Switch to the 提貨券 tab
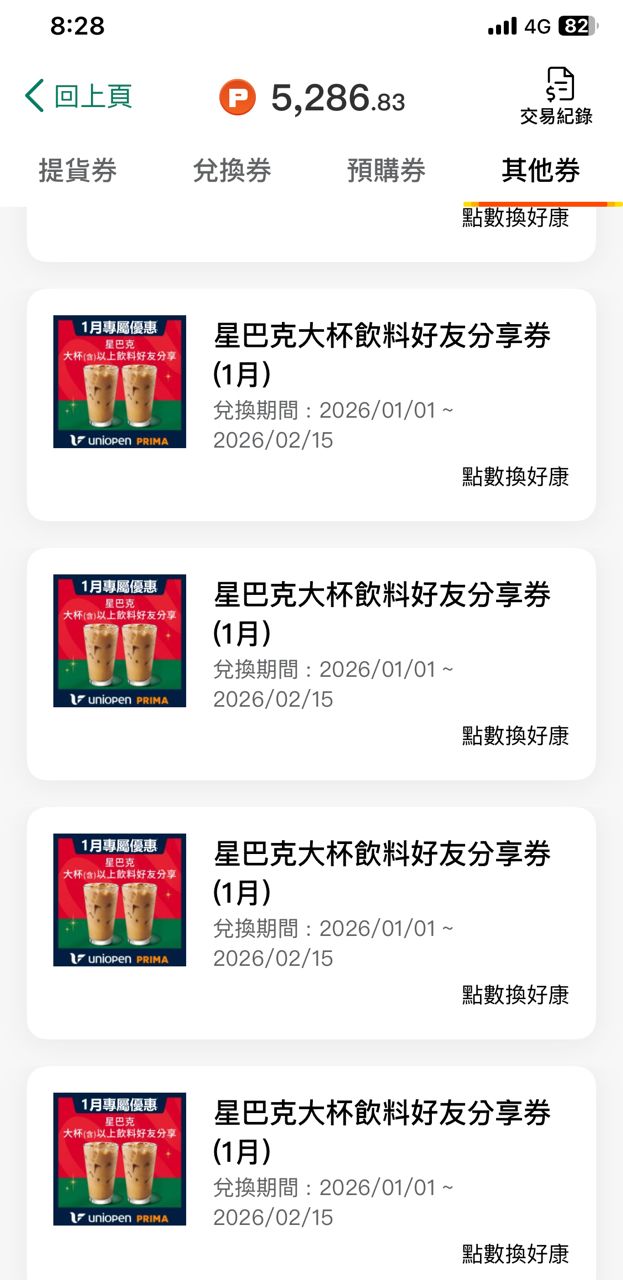623x1280 pixels. point(78,170)
